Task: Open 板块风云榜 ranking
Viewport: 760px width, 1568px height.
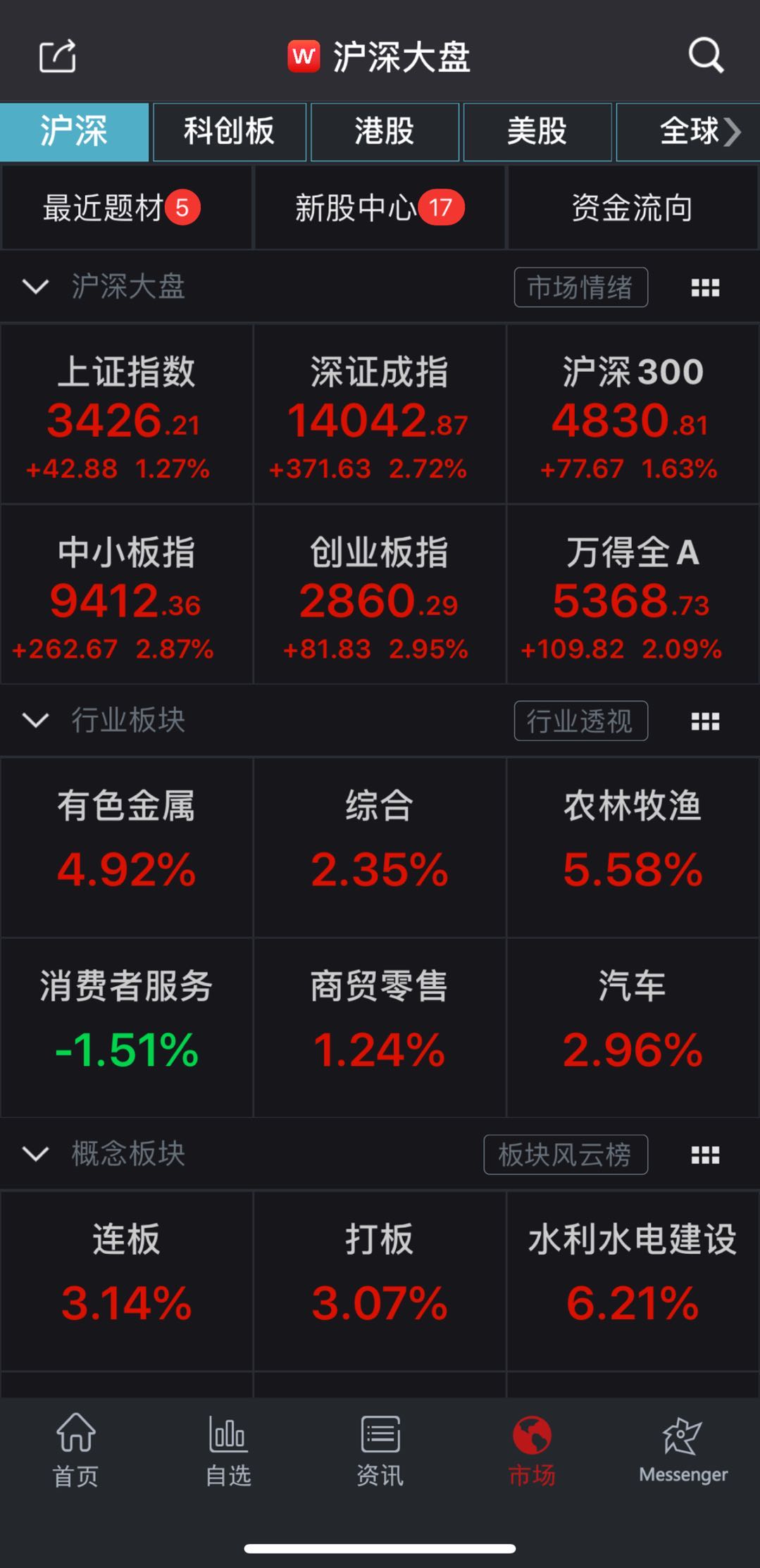Action: (565, 1155)
